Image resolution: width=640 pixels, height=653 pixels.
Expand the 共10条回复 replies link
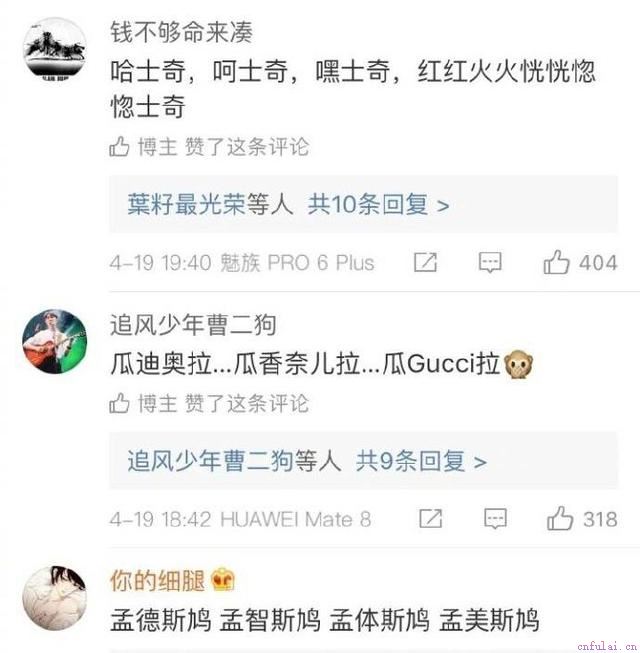379,204
